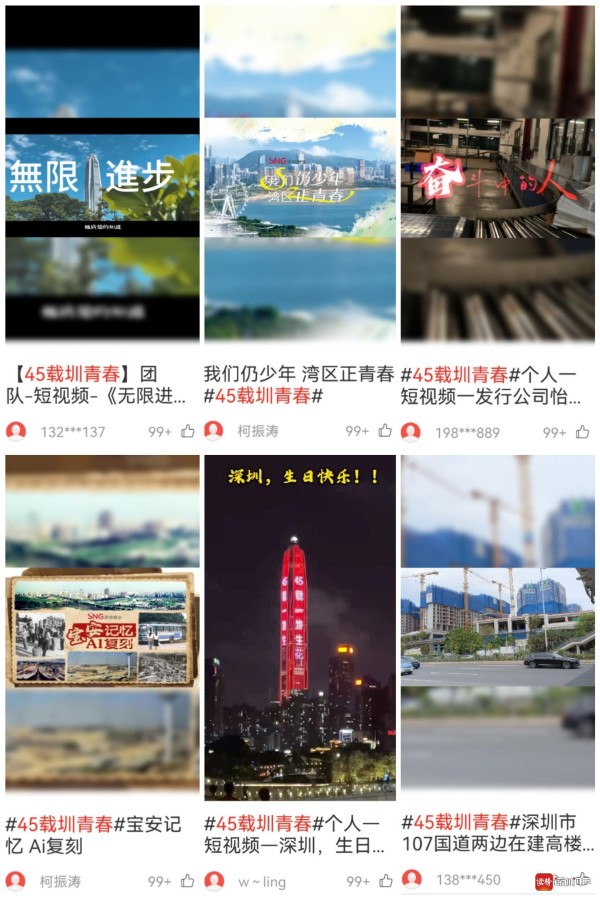Like the 我们仍少年 post by 柯振涛
Viewport: 600px width, 898px height.
click(385, 431)
